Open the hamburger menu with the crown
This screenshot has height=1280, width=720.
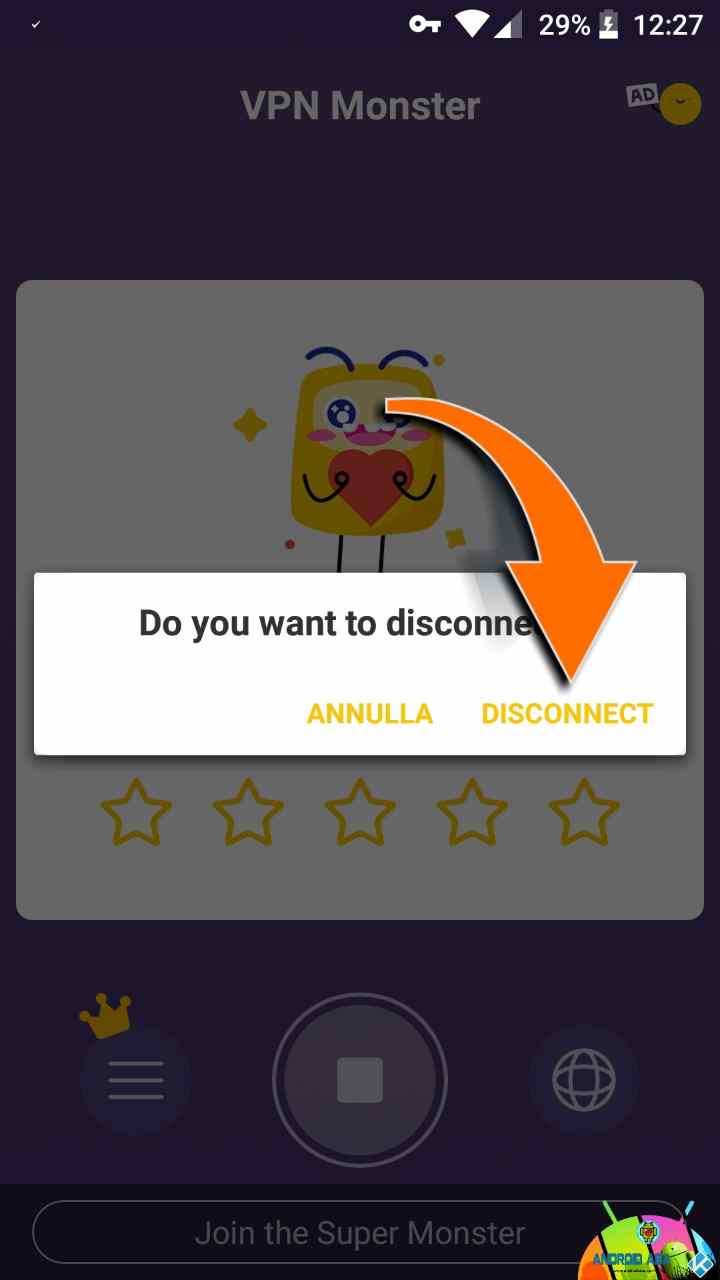[x=135, y=1080]
